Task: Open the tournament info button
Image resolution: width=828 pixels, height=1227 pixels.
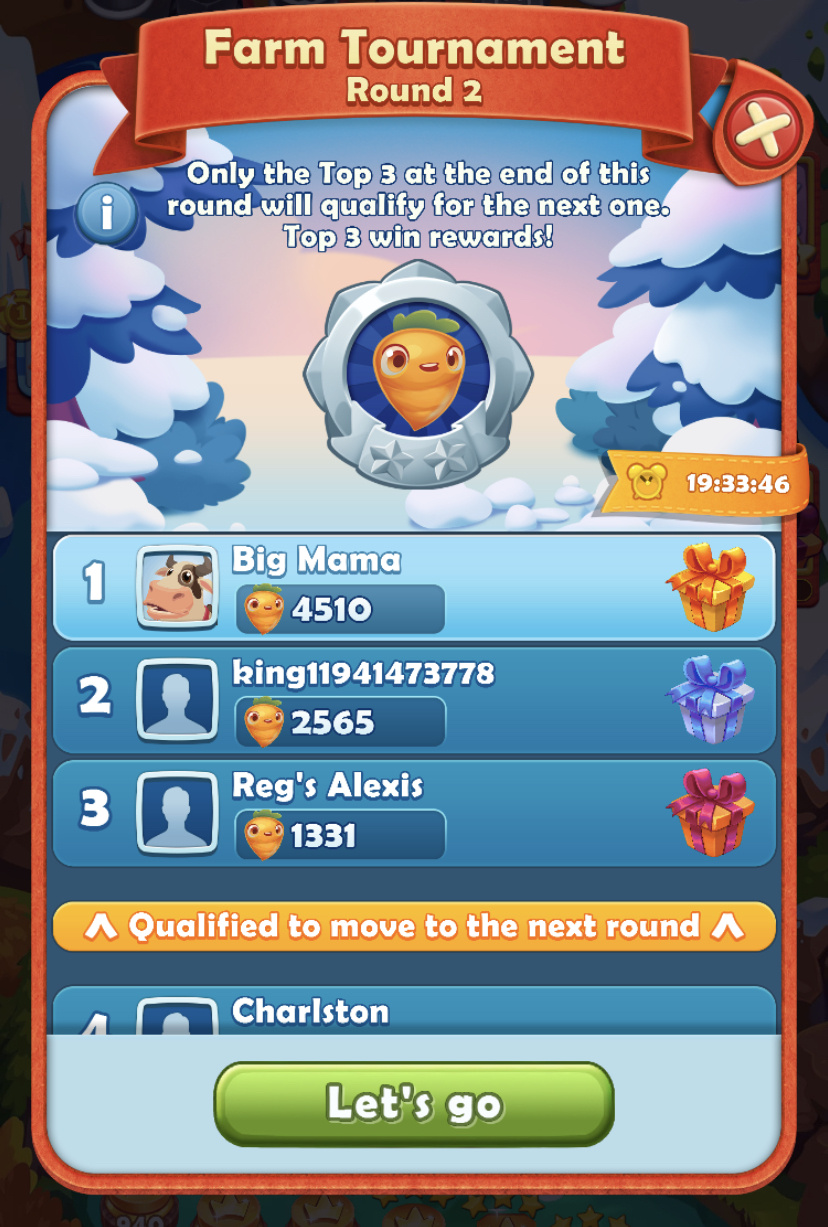Action: pos(105,214)
